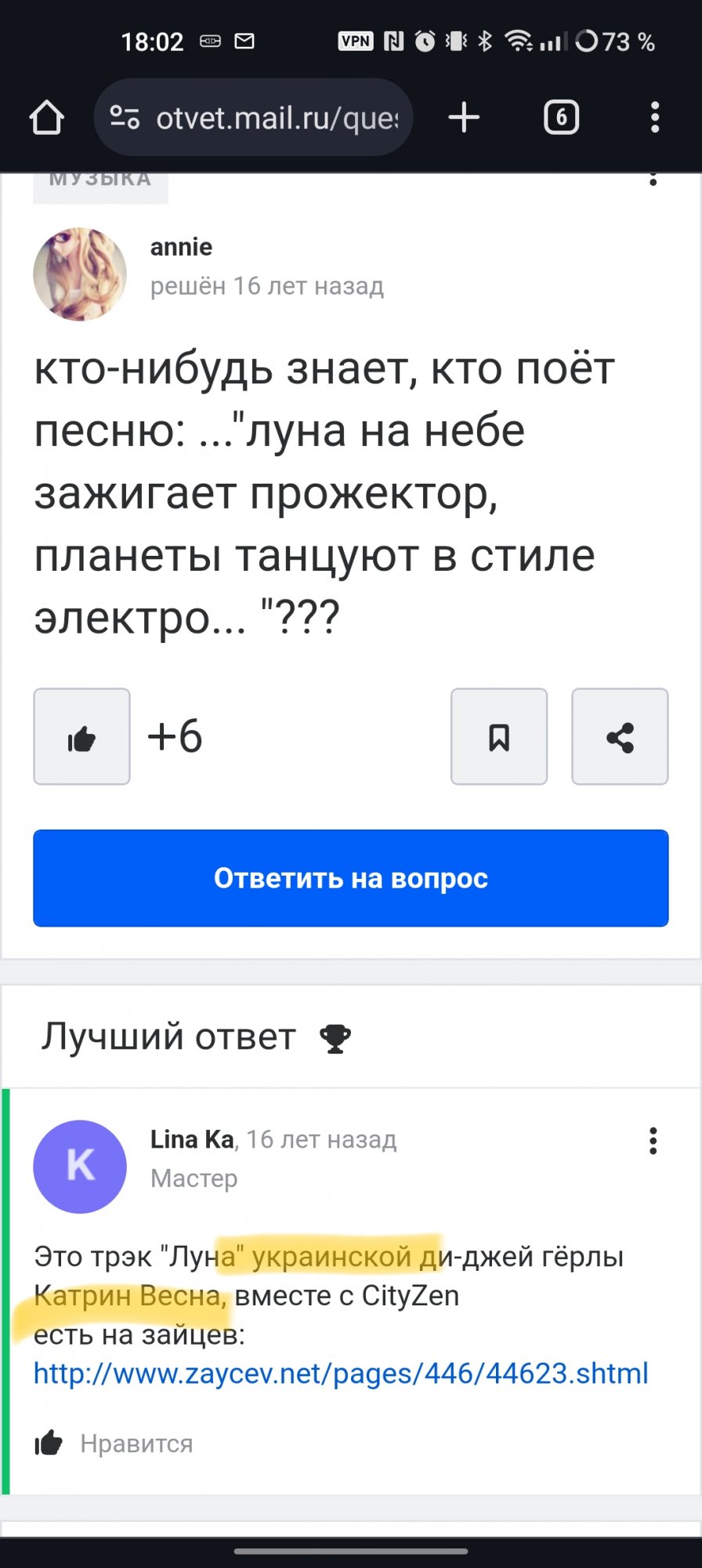702x1568 pixels.
Task: Open the browser tab switcher showing 6 tabs
Action: point(561,117)
